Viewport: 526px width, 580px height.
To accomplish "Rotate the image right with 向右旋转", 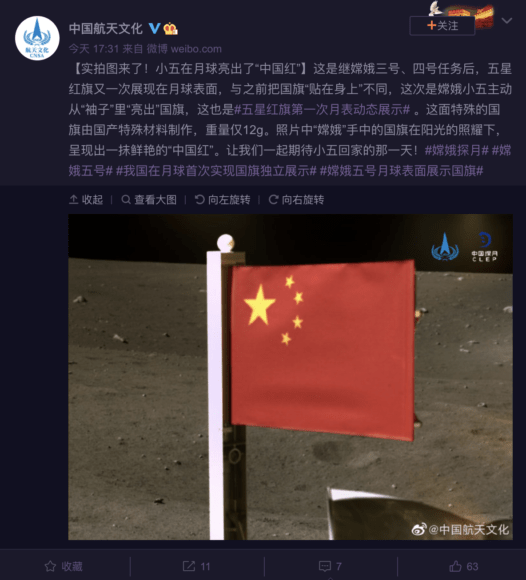I will (x=296, y=200).
